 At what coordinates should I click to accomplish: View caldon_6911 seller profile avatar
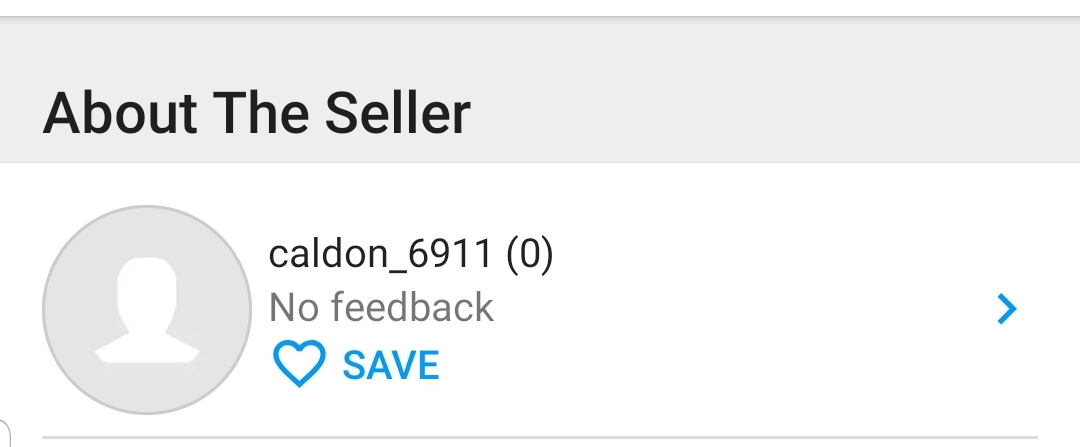(x=146, y=310)
